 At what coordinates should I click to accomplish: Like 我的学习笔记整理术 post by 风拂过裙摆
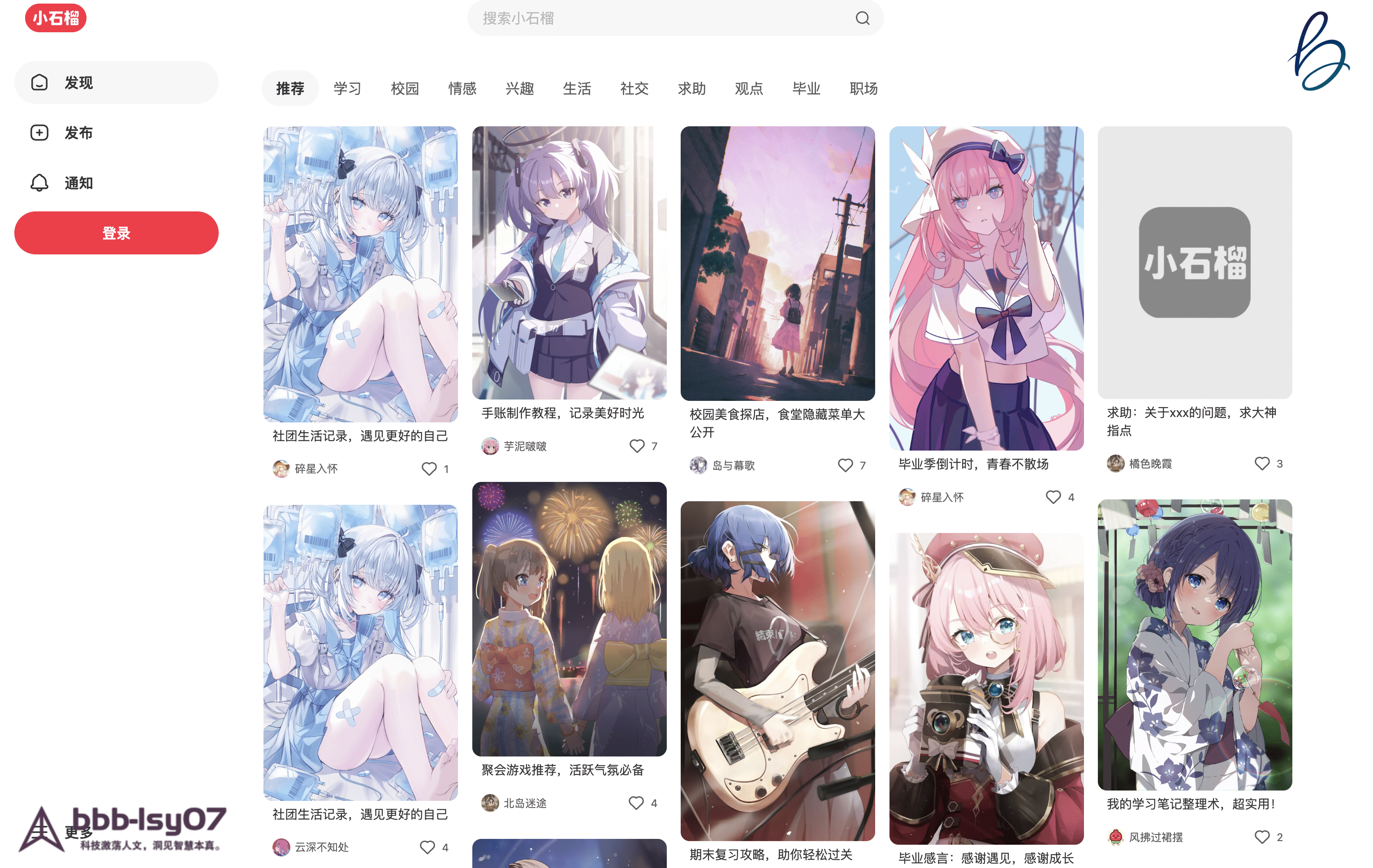point(1261,837)
